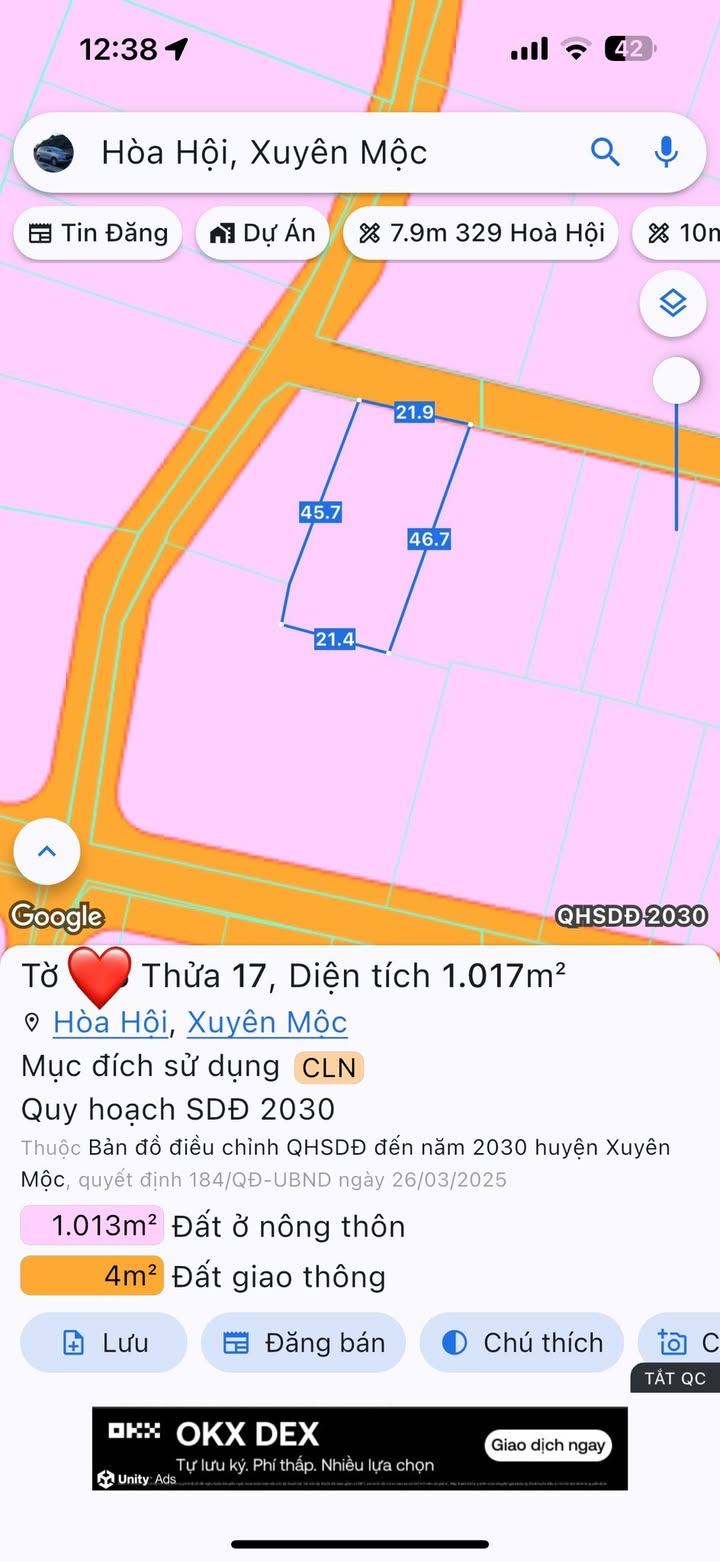Tap the search field showing Hòa Hội, Xuyên Mộc
Screen dimensions: 720x1562
click(320, 153)
